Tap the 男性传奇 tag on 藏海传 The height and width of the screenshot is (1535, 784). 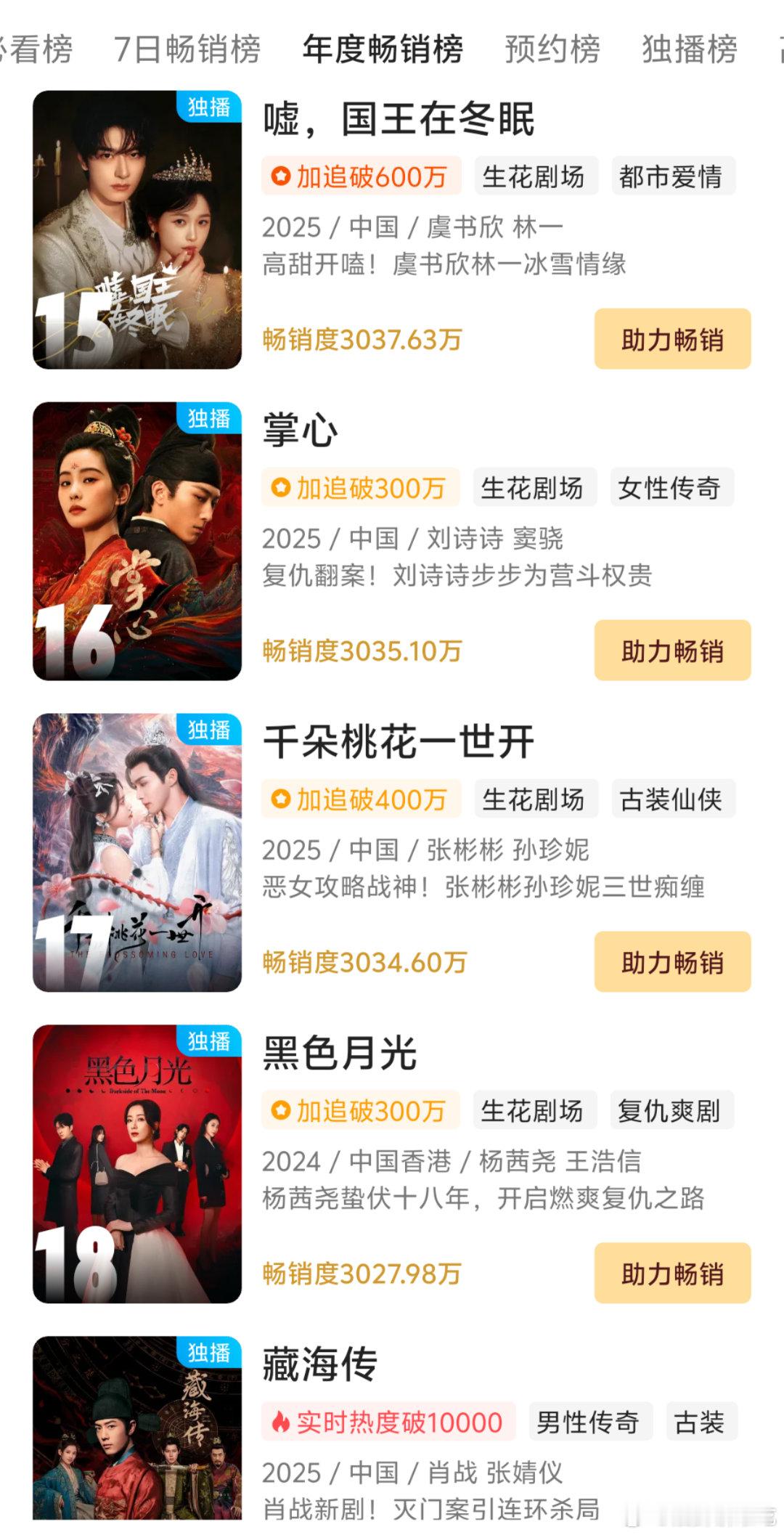[x=589, y=1422]
